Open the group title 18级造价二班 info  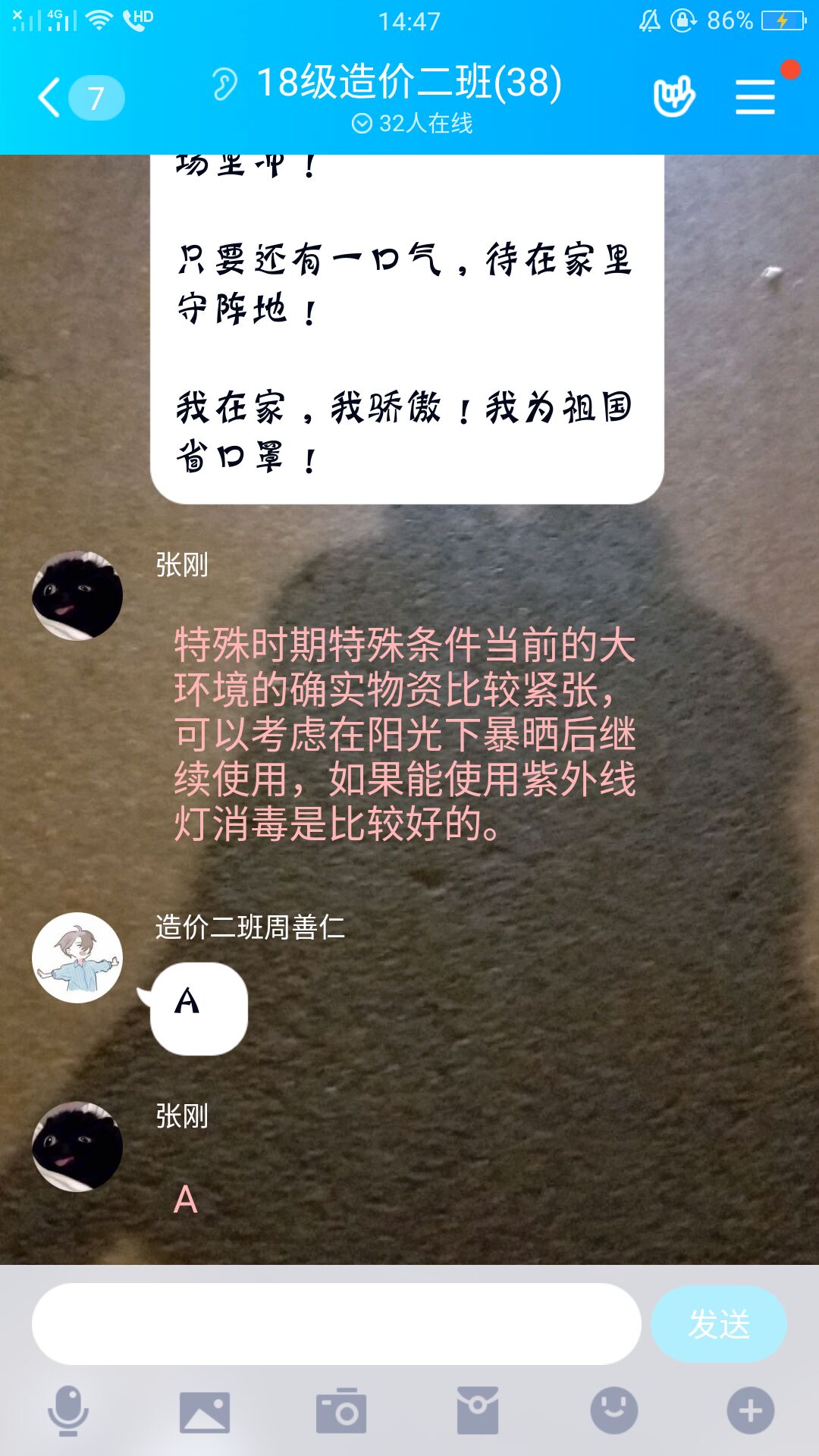[409, 83]
